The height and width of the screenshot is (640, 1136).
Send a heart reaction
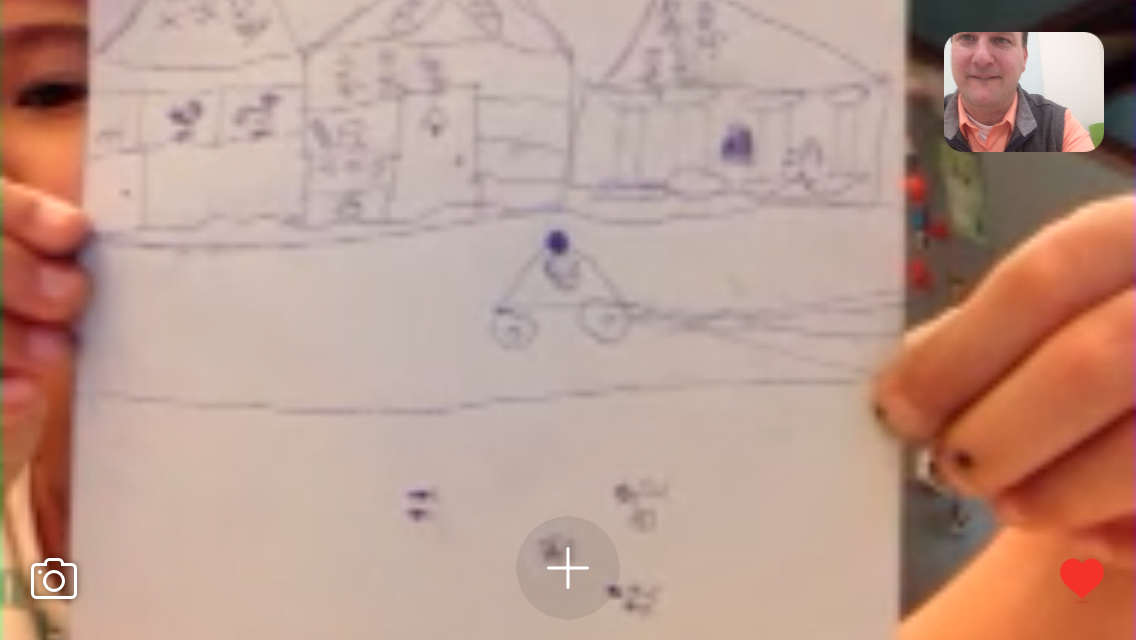[x=1081, y=578]
